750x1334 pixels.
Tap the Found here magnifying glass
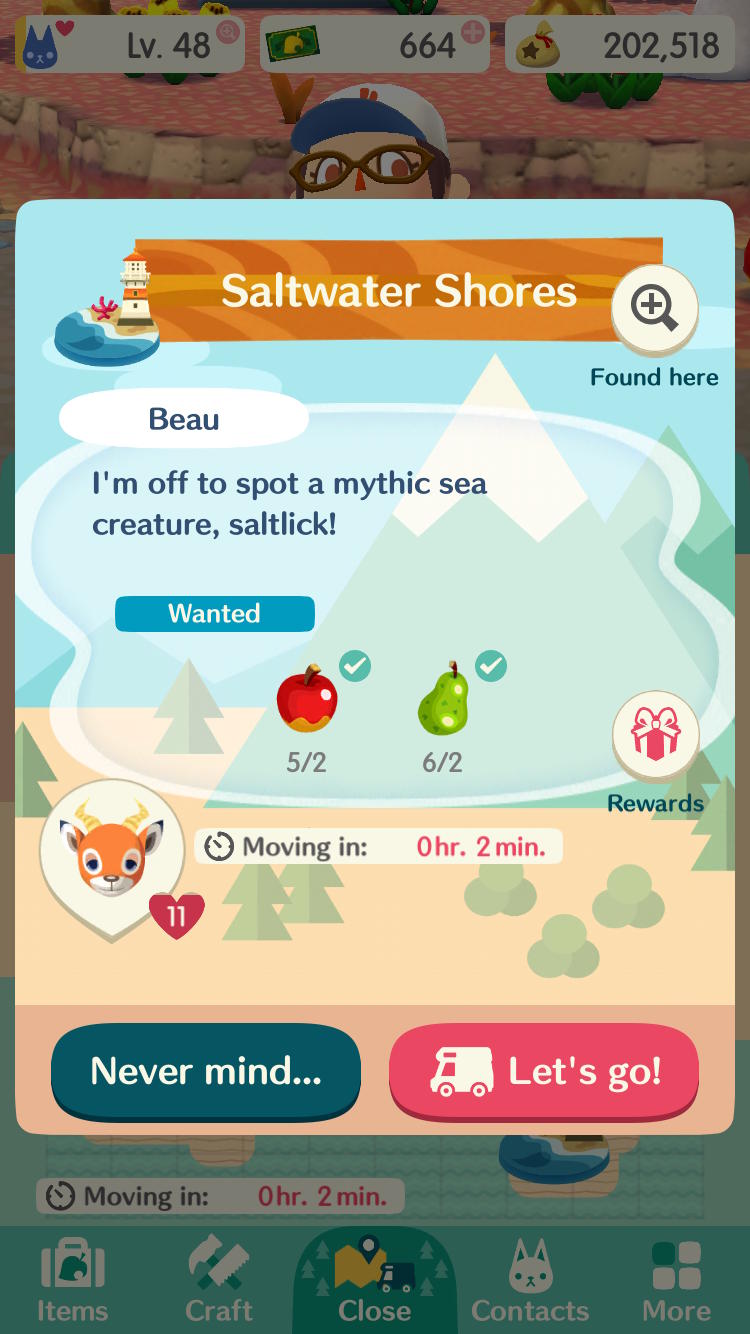[x=655, y=310]
